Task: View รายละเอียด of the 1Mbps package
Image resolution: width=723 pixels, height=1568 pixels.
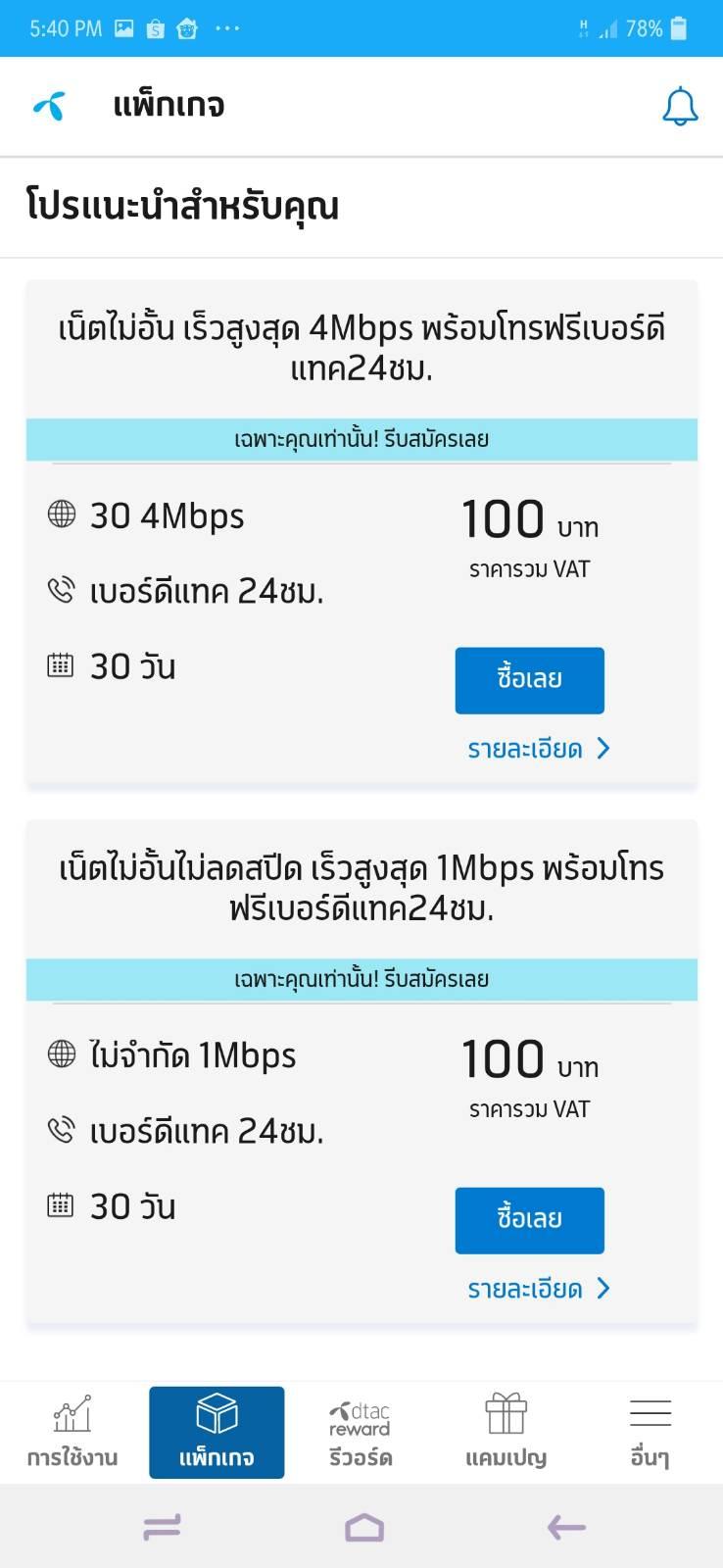Action: [538, 1290]
